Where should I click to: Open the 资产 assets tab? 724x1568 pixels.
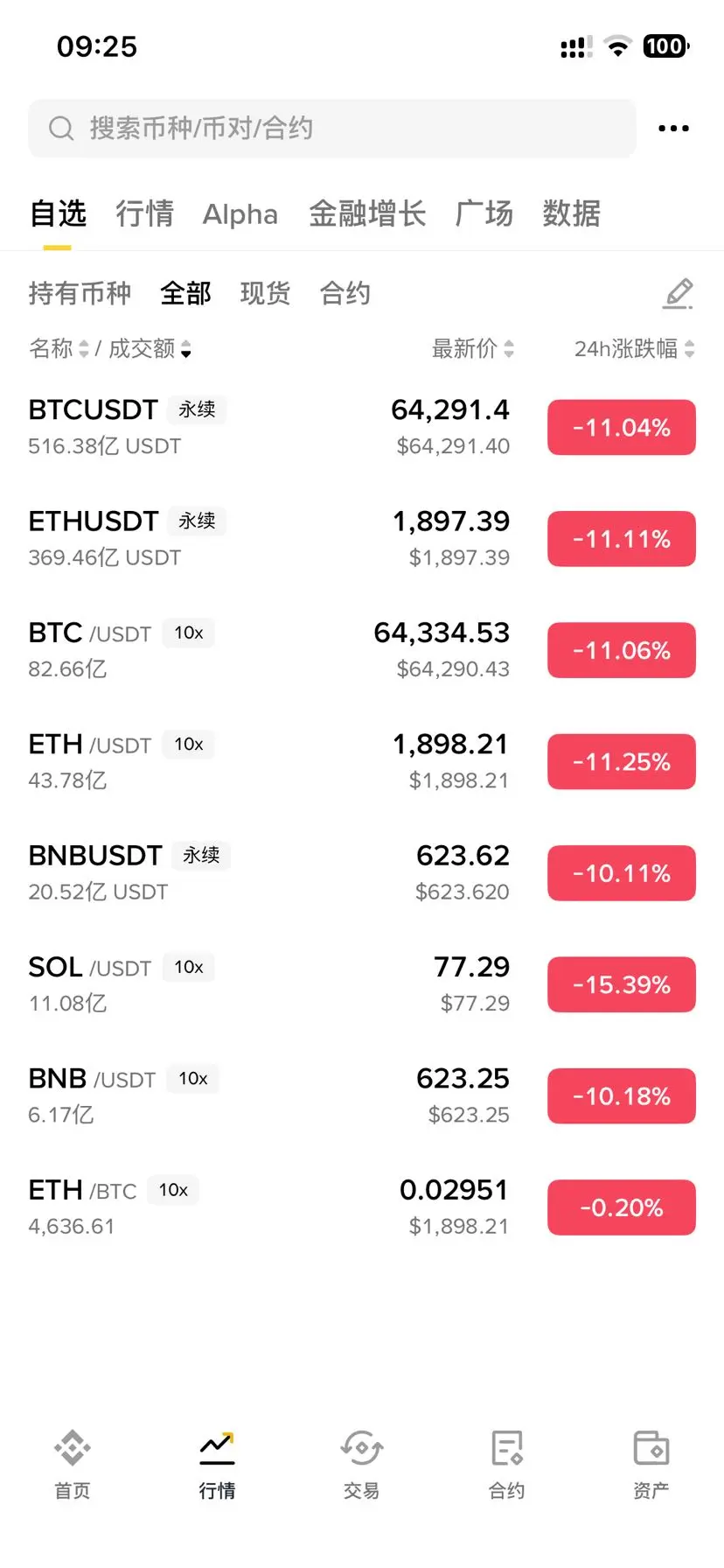[651, 1463]
